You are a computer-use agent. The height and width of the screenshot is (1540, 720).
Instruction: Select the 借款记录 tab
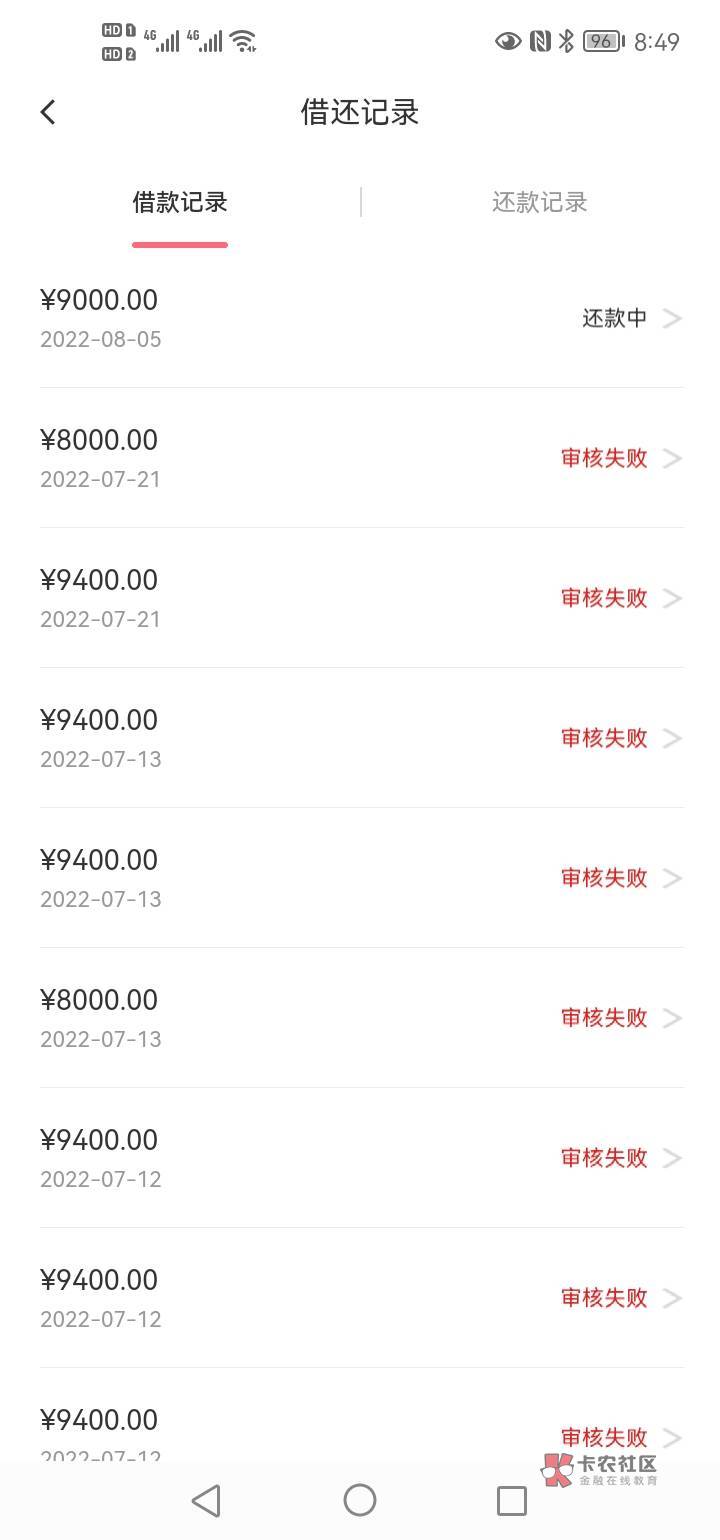(180, 202)
